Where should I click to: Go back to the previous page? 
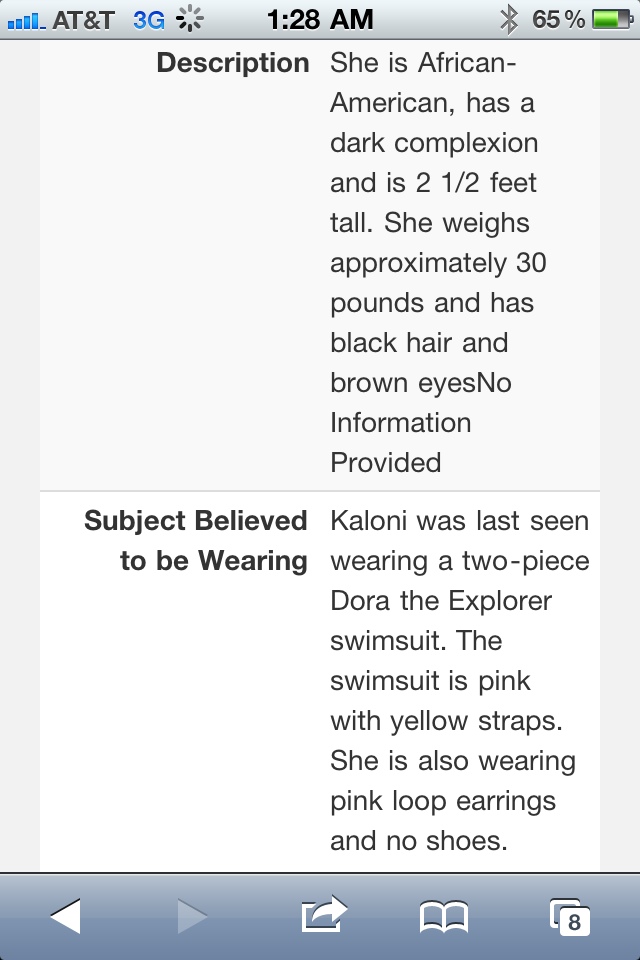(x=65, y=915)
